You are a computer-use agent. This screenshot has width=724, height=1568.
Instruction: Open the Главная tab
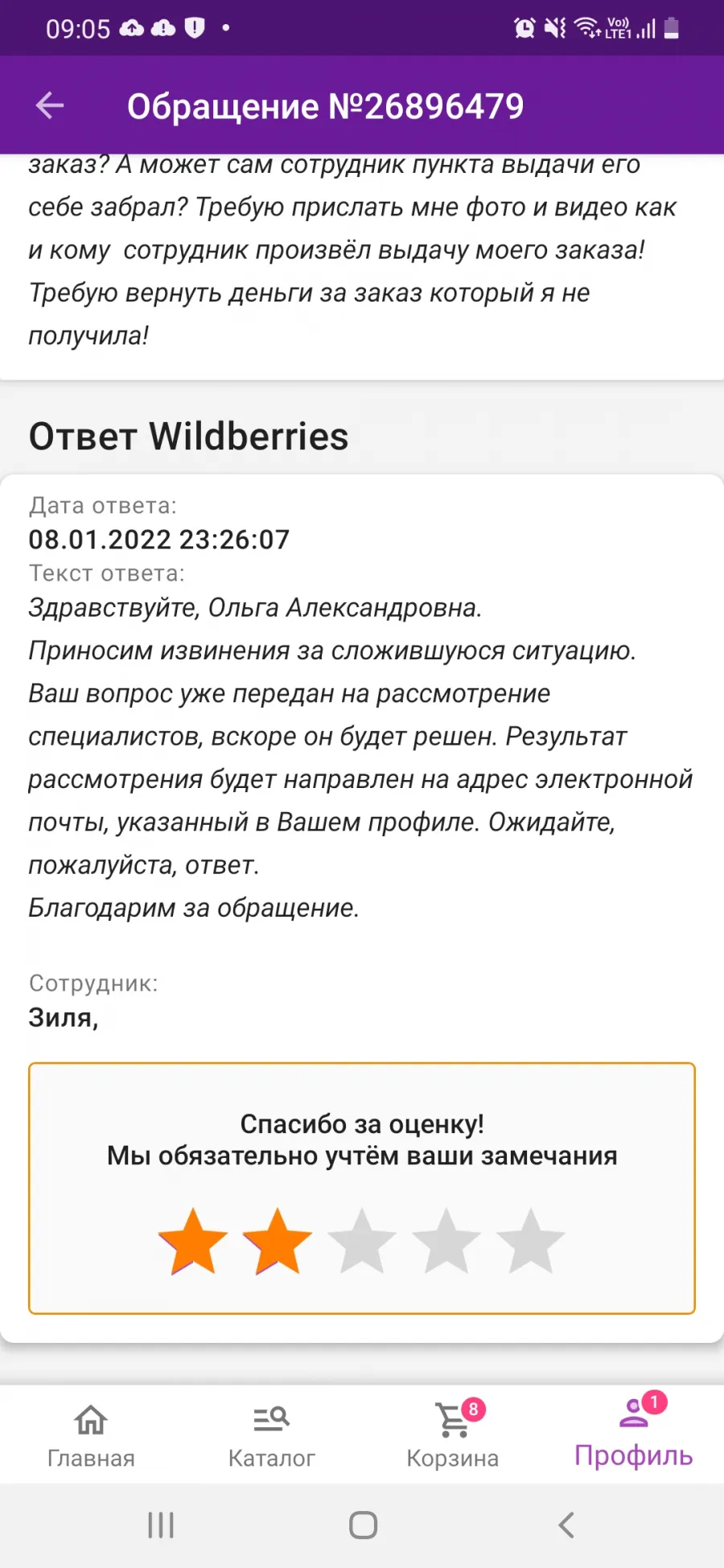pos(91,1435)
